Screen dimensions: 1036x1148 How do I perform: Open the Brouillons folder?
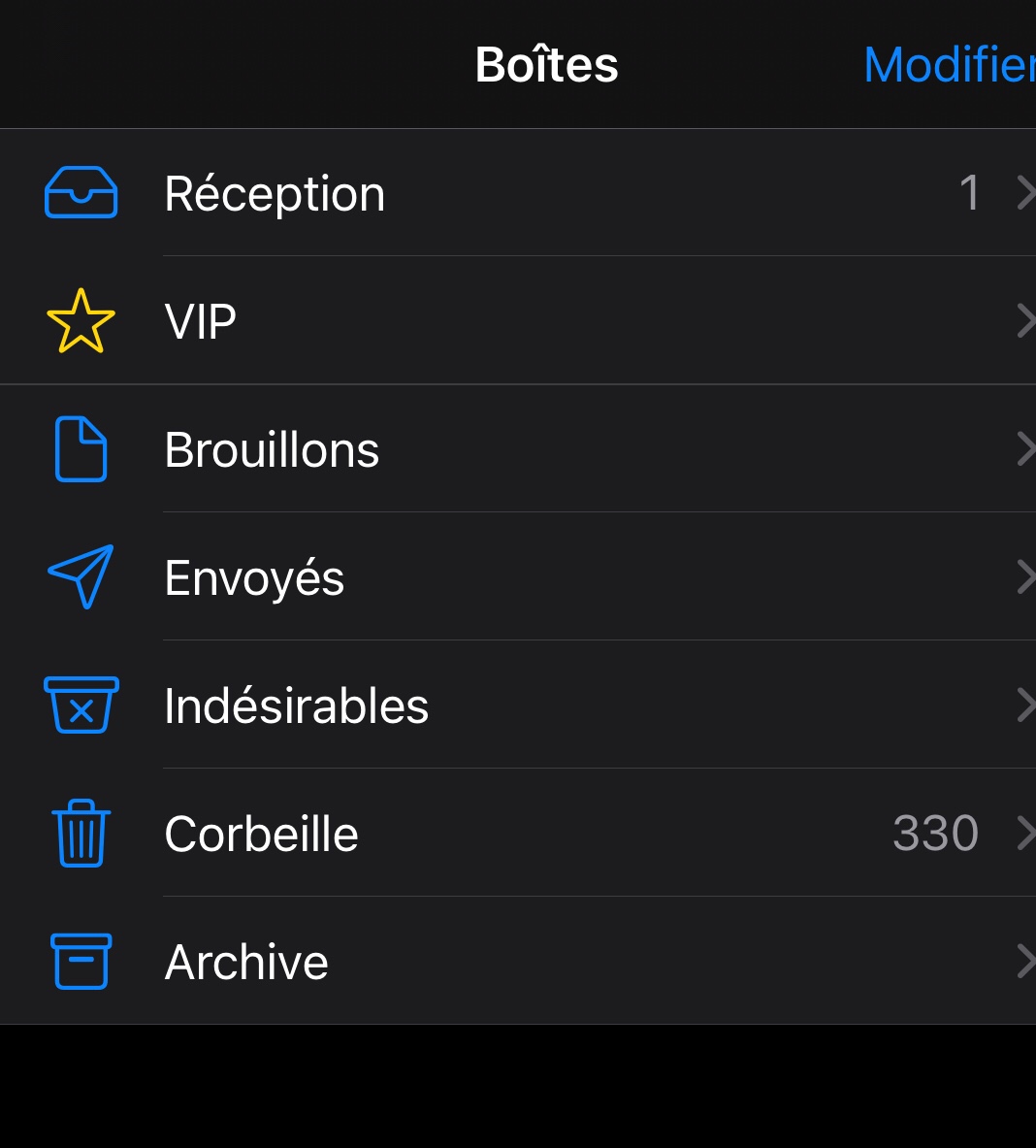click(272, 450)
